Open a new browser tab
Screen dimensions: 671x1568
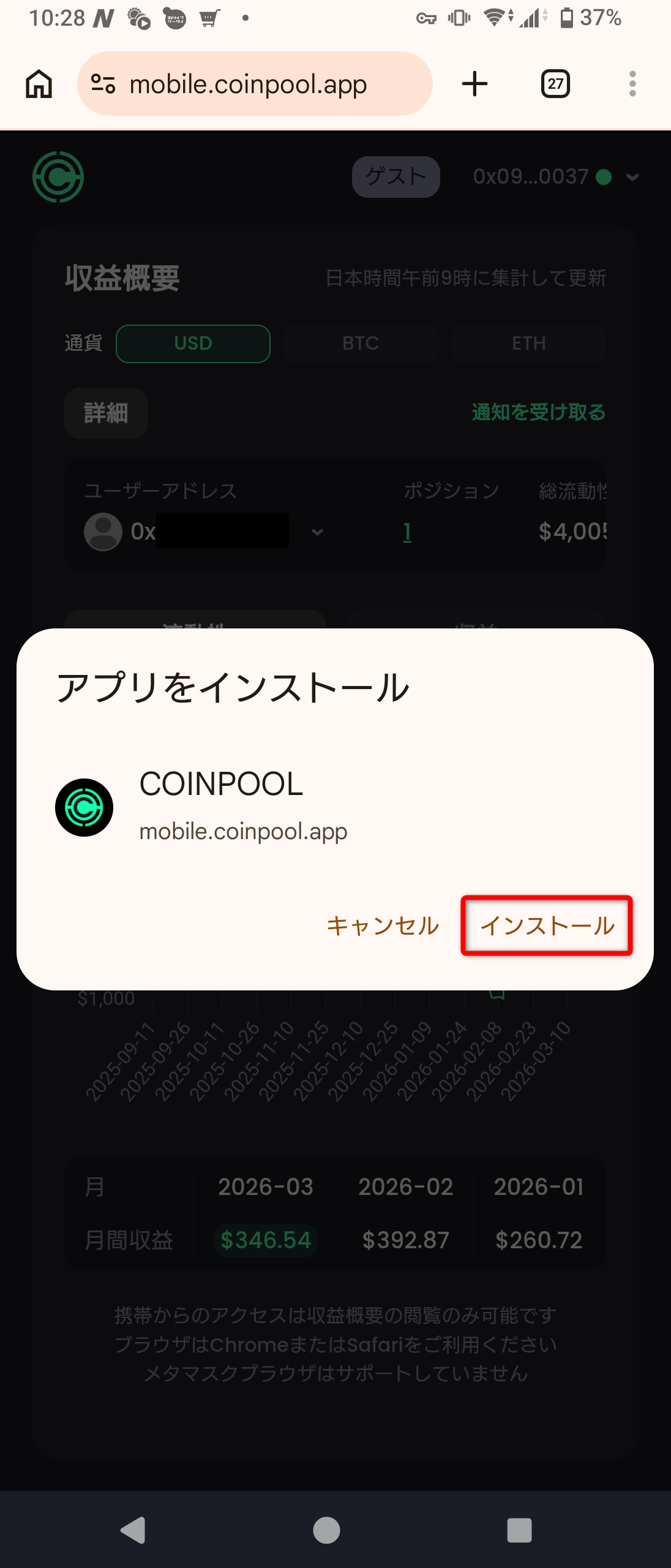(474, 84)
